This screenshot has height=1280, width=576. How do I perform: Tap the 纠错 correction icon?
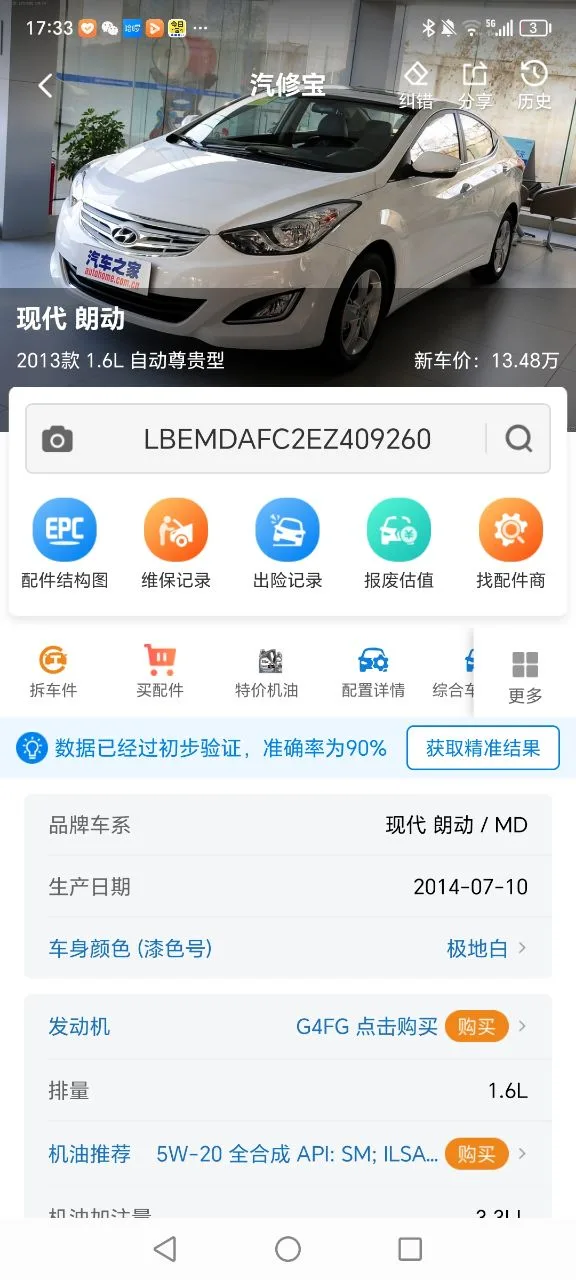pyautogui.click(x=416, y=85)
